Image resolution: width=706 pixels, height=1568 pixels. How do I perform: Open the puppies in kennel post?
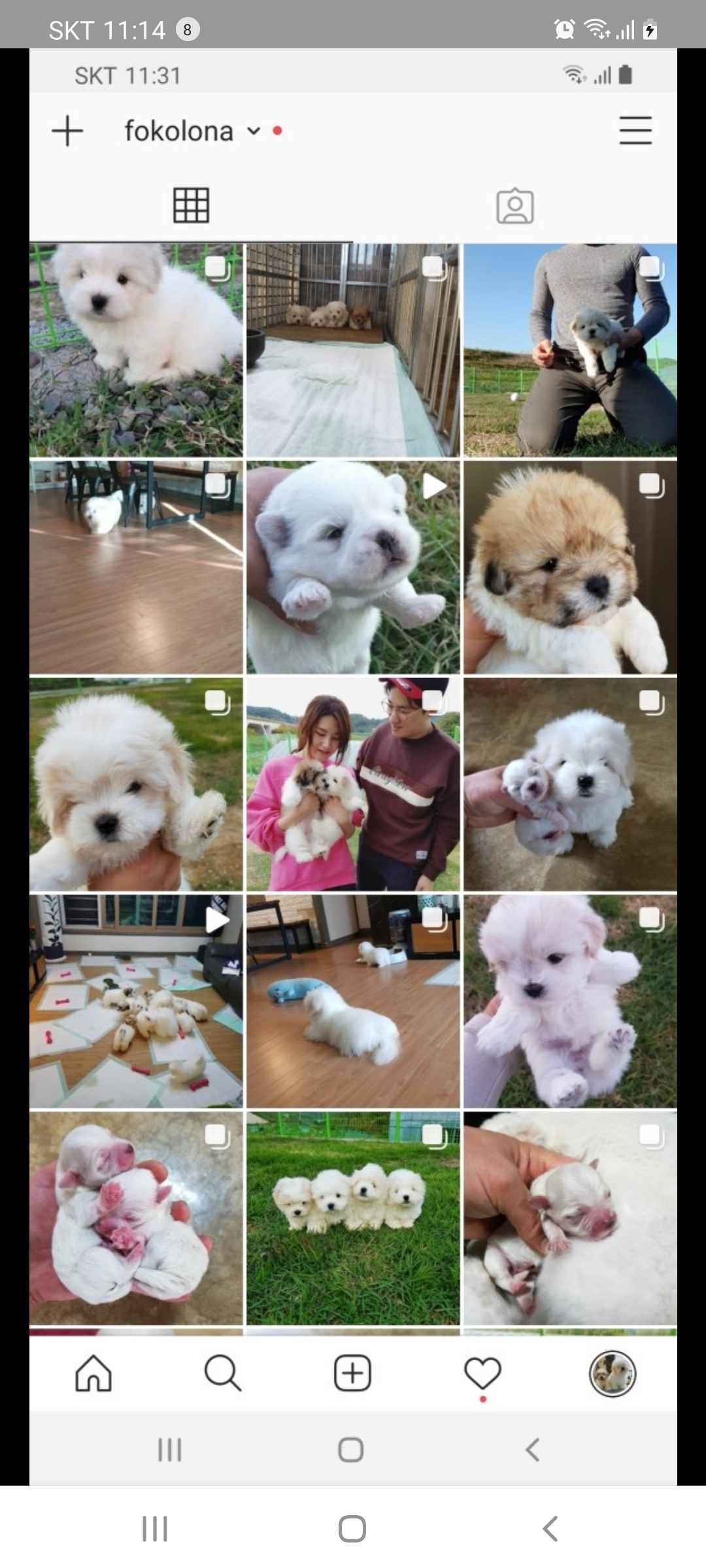[353, 350]
